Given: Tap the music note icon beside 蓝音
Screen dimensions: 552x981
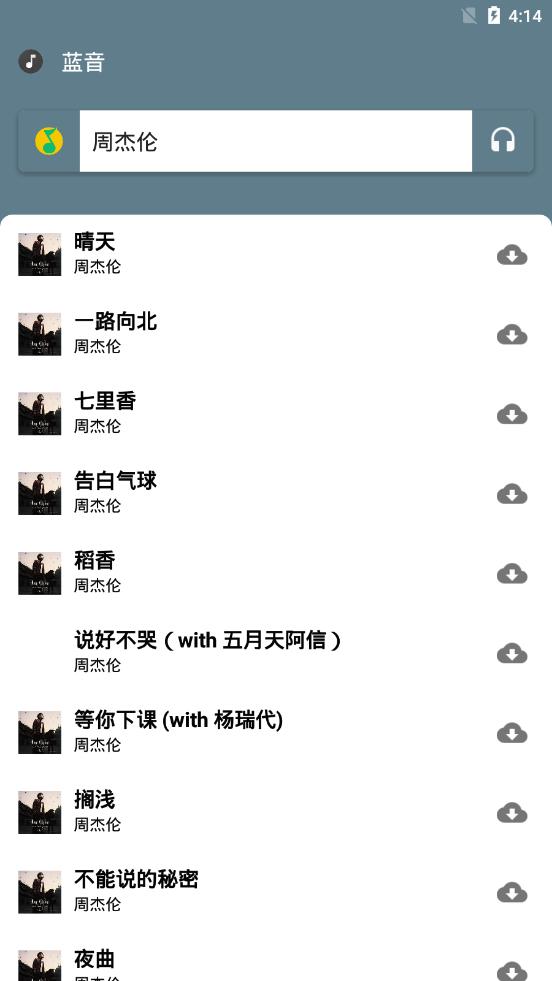Looking at the screenshot, I should click(x=31, y=61).
